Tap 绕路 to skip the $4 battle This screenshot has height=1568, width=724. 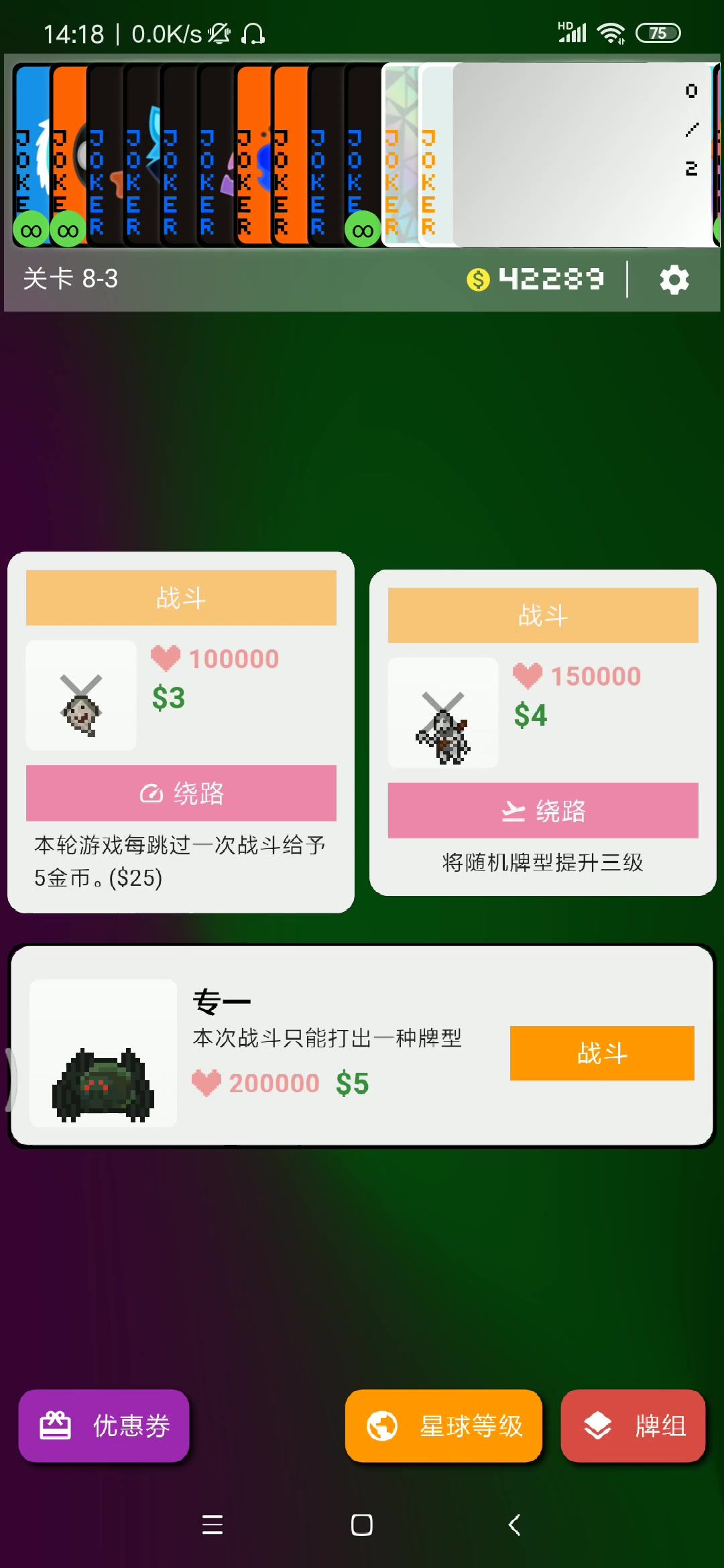(x=543, y=810)
